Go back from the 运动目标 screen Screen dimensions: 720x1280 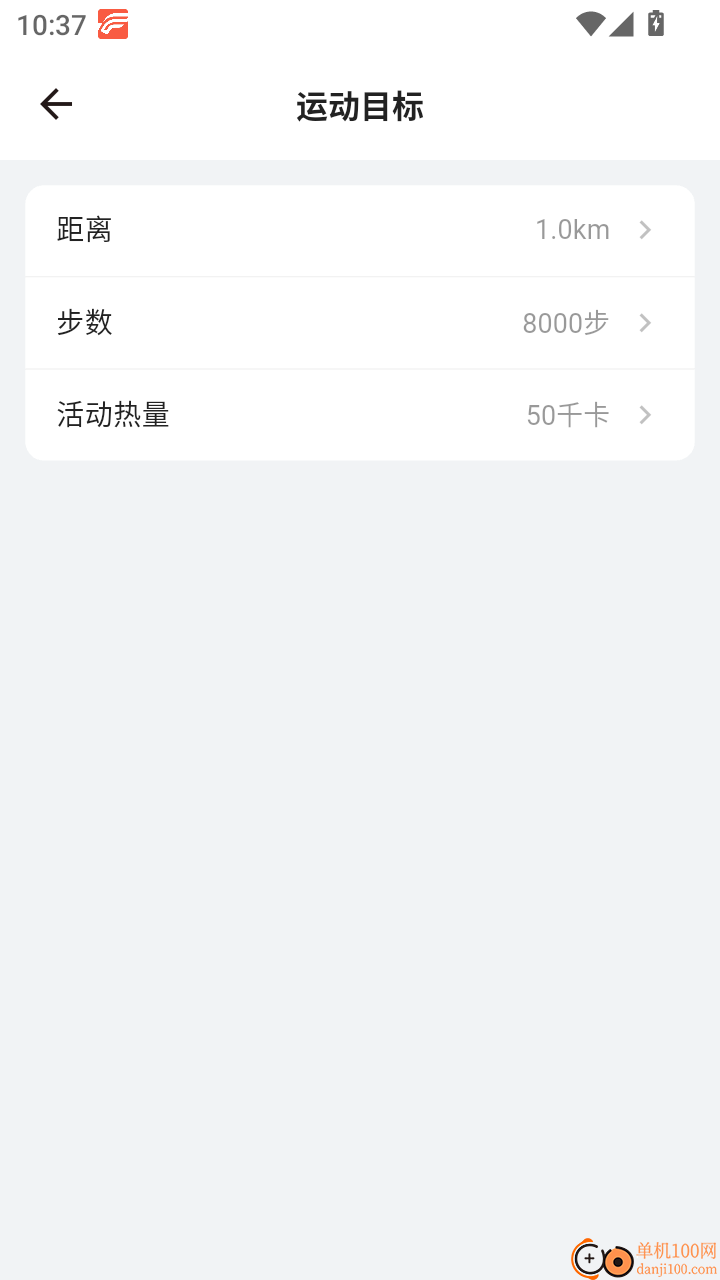(56, 104)
